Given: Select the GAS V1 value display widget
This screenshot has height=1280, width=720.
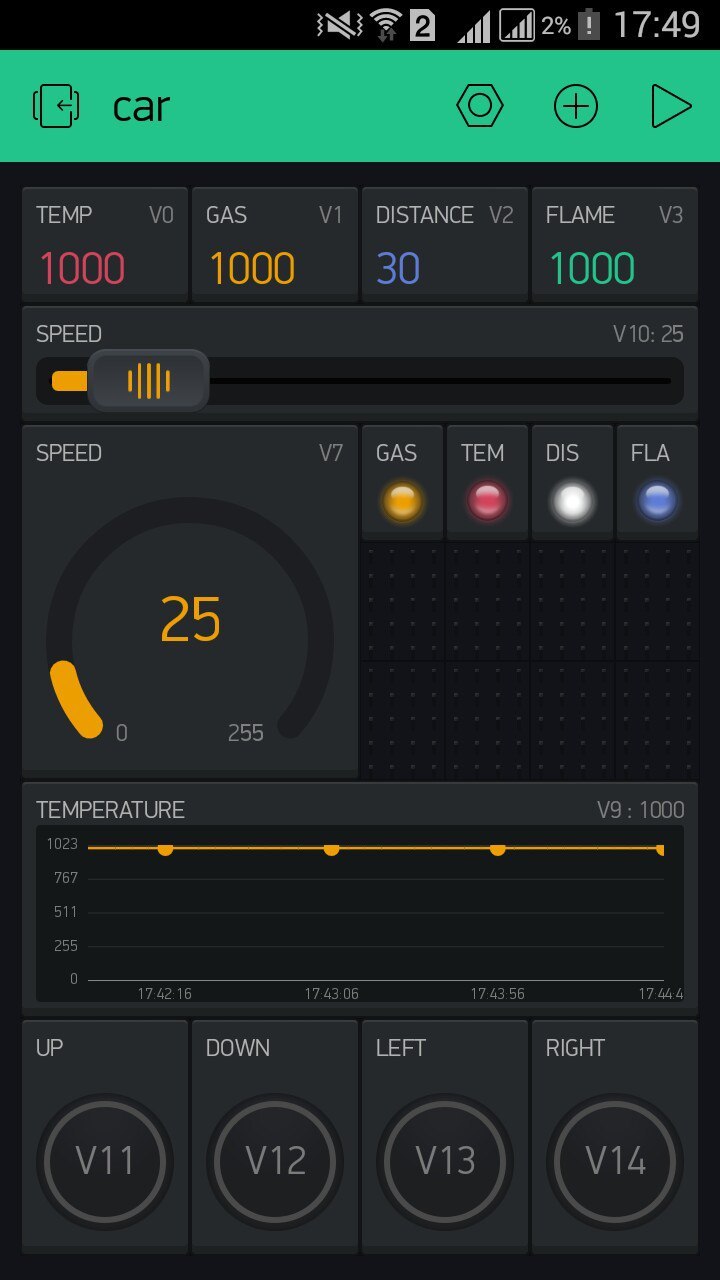Looking at the screenshot, I should coord(275,244).
